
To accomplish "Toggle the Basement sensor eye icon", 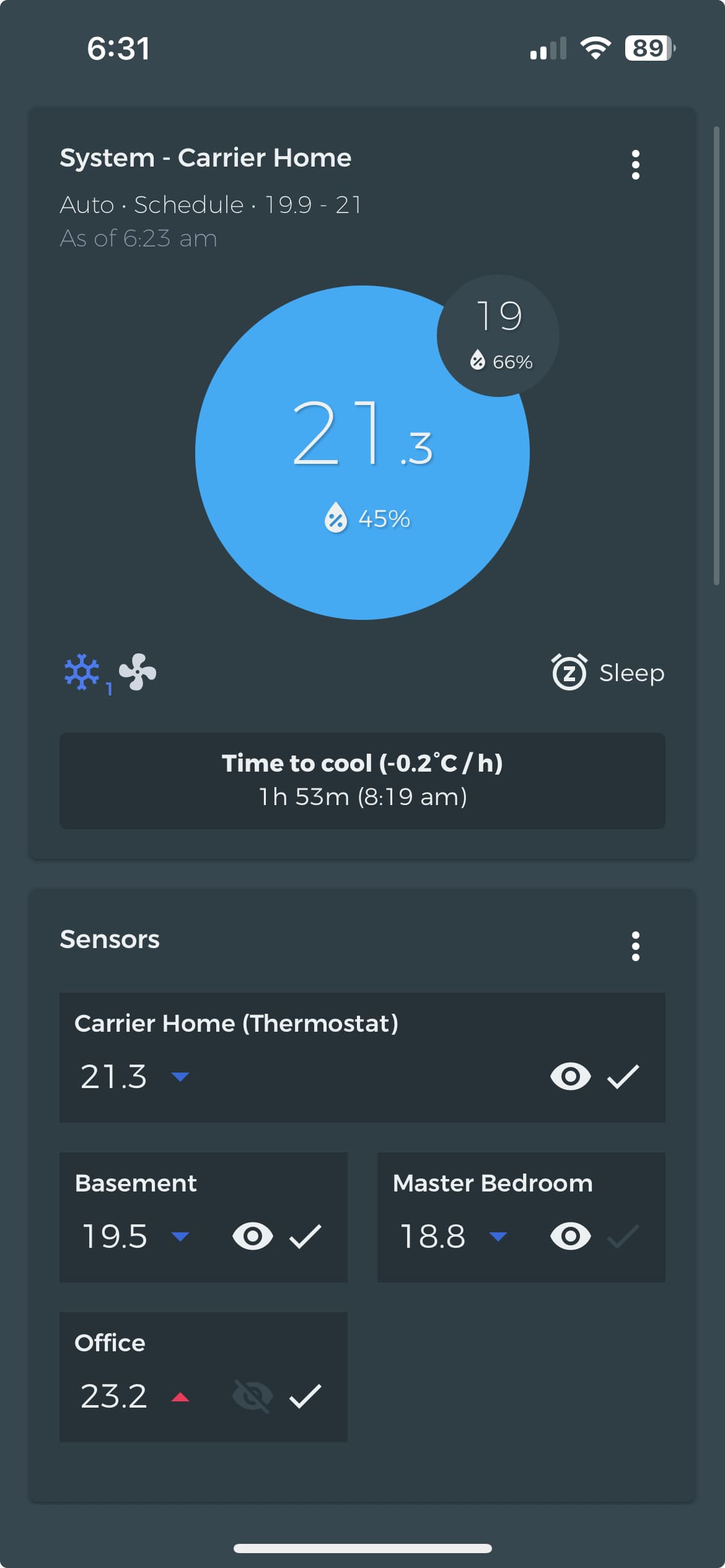I will pyautogui.click(x=252, y=1237).
